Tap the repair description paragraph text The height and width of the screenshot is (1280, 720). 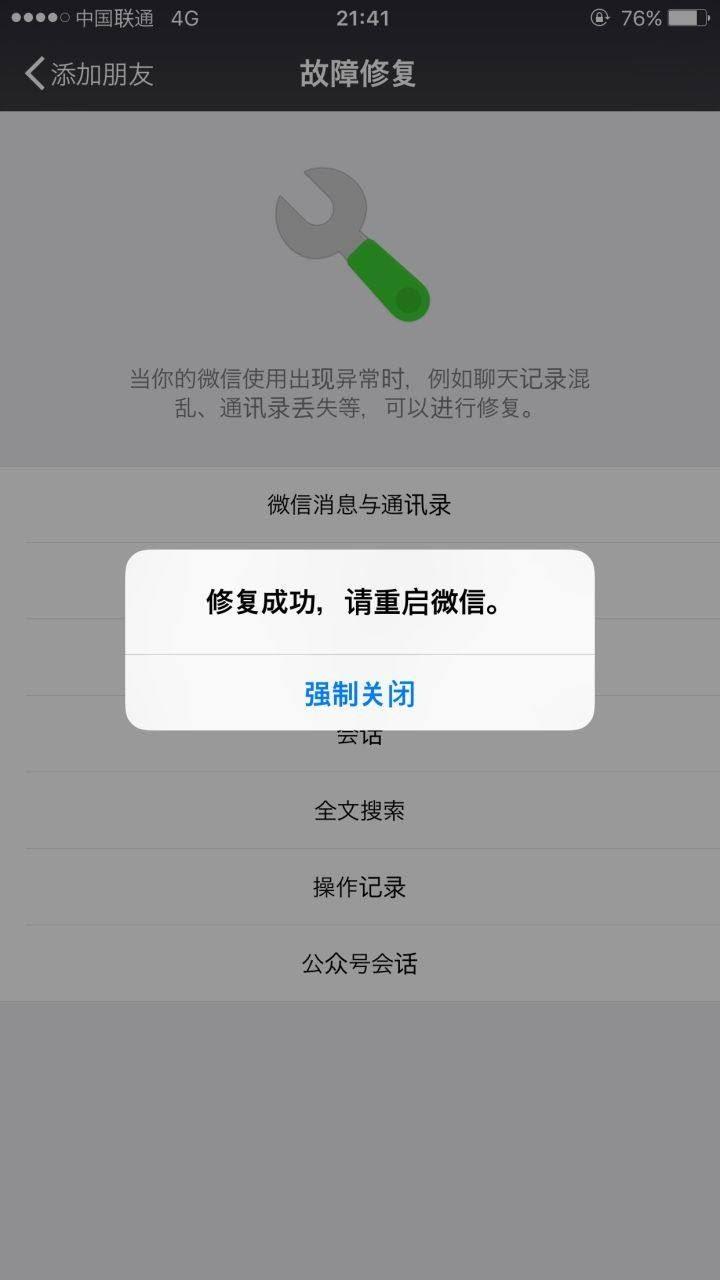pos(360,393)
